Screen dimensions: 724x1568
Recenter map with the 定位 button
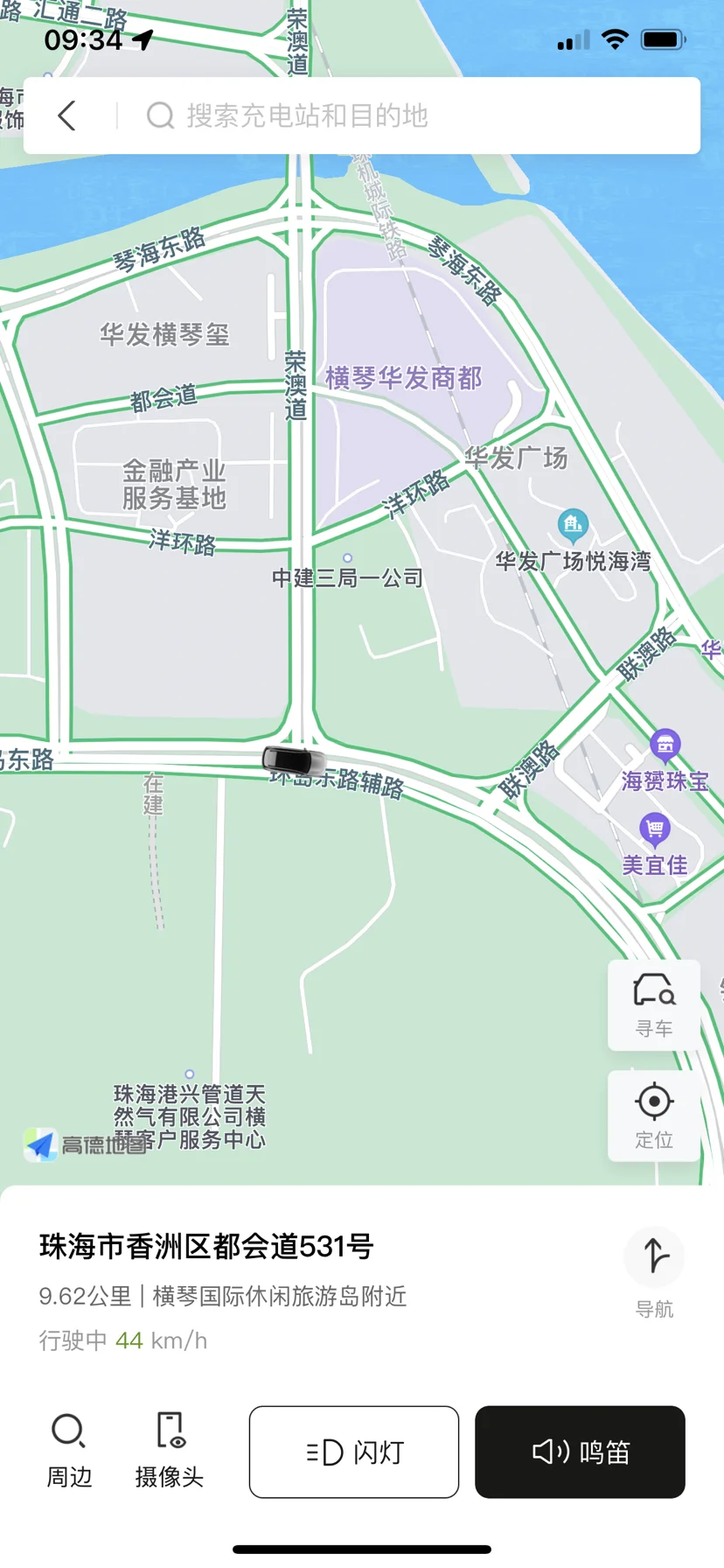click(x=654, y=1115)
